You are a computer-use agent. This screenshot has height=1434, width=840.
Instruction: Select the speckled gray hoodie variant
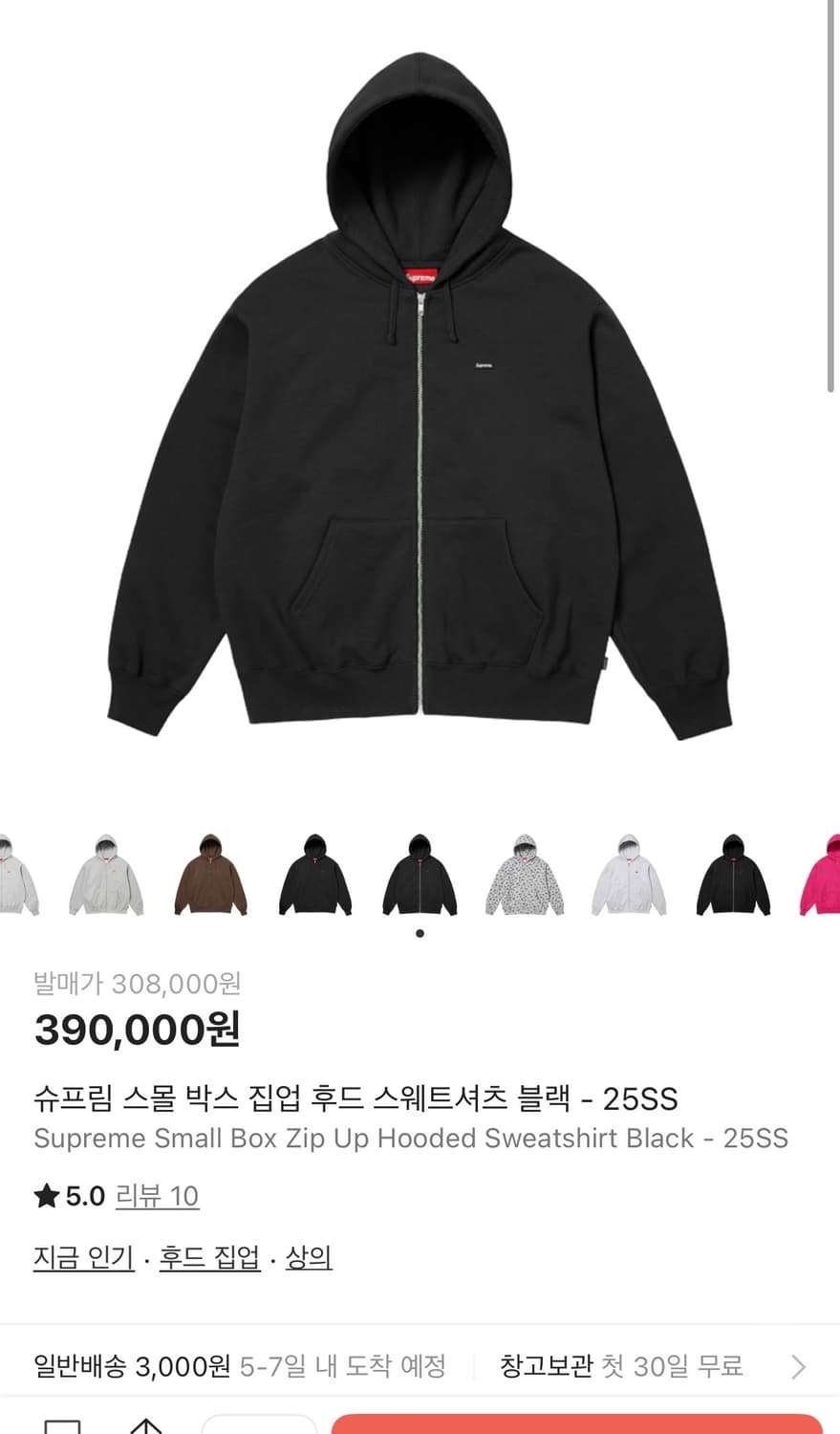click(526, 875)
